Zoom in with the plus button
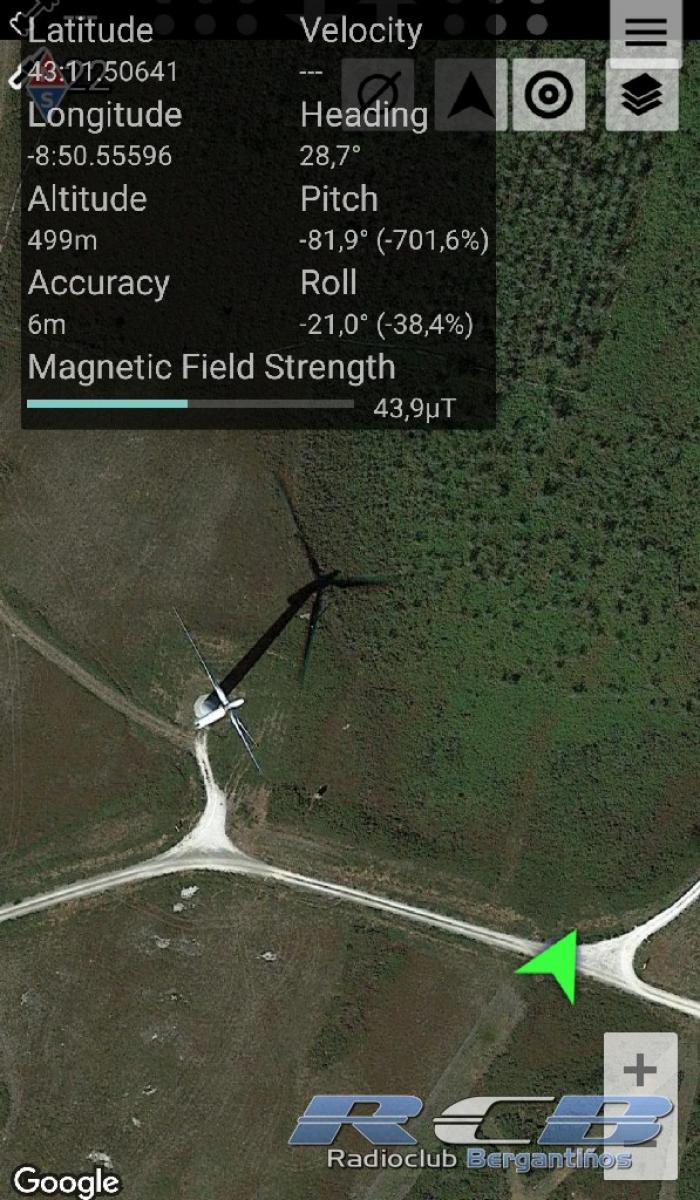 (640, 1070)
